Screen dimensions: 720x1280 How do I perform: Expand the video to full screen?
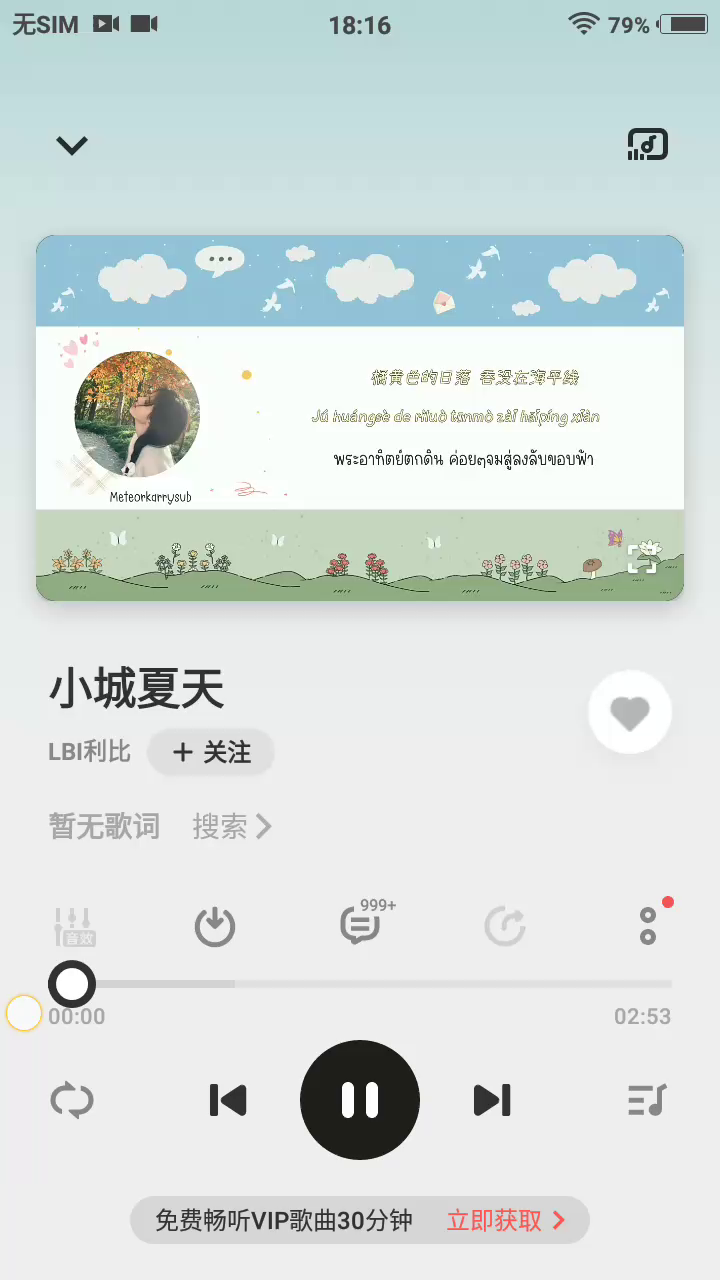click(642, 559)
